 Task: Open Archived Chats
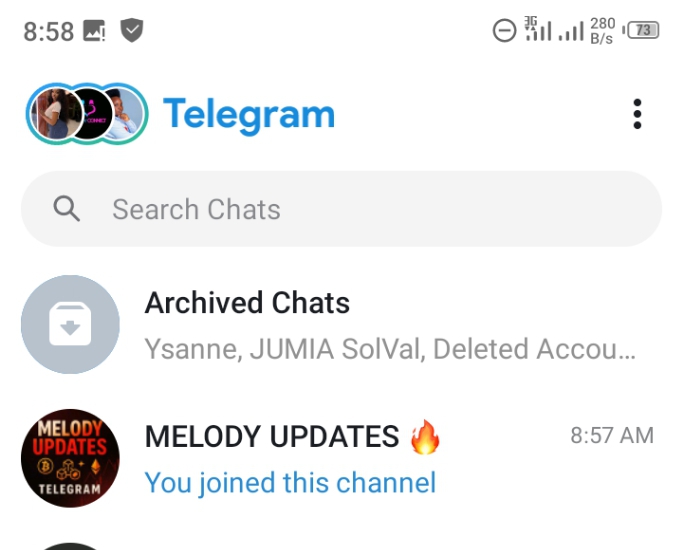pyautogui.click(x=341, y=325)
